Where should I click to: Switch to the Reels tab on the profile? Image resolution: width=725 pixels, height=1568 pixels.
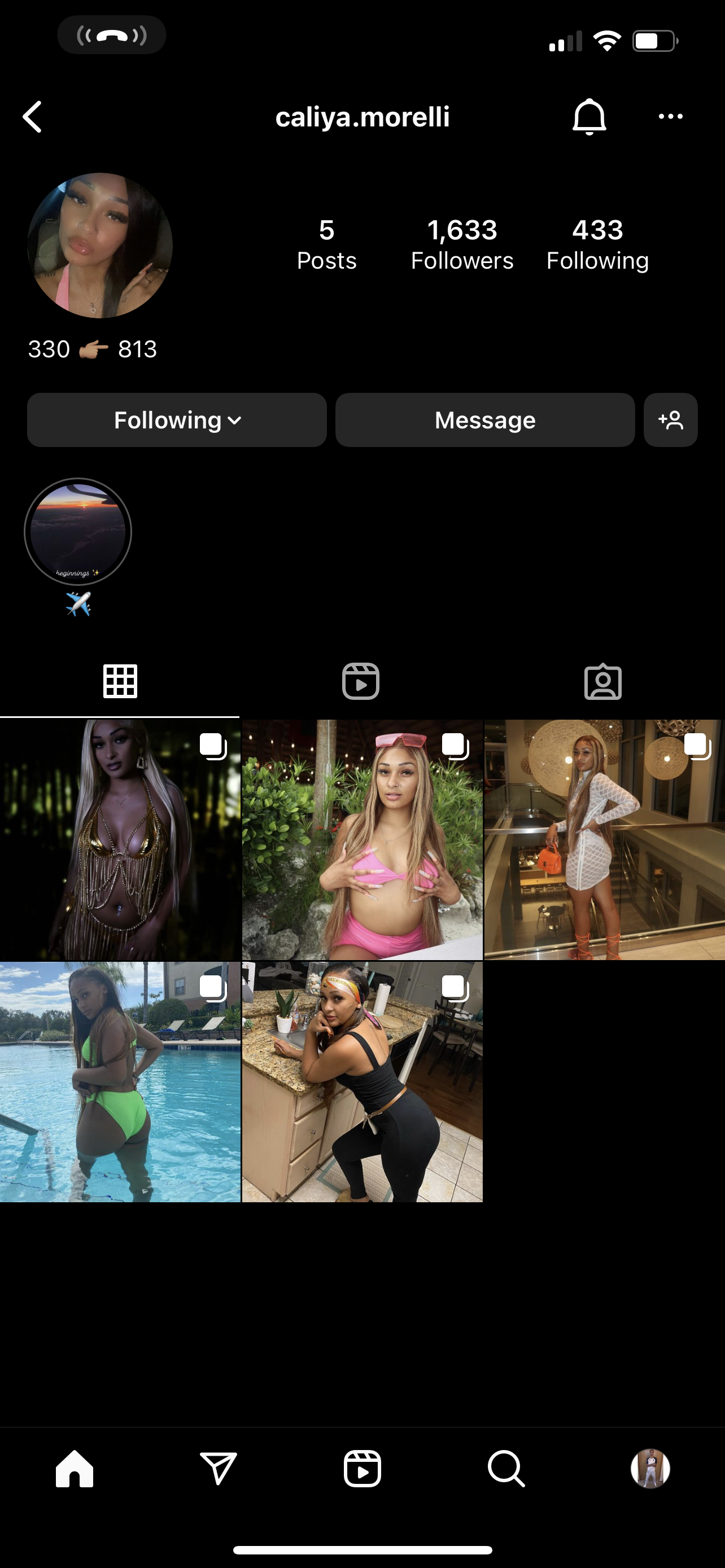[x=361, y=681]
